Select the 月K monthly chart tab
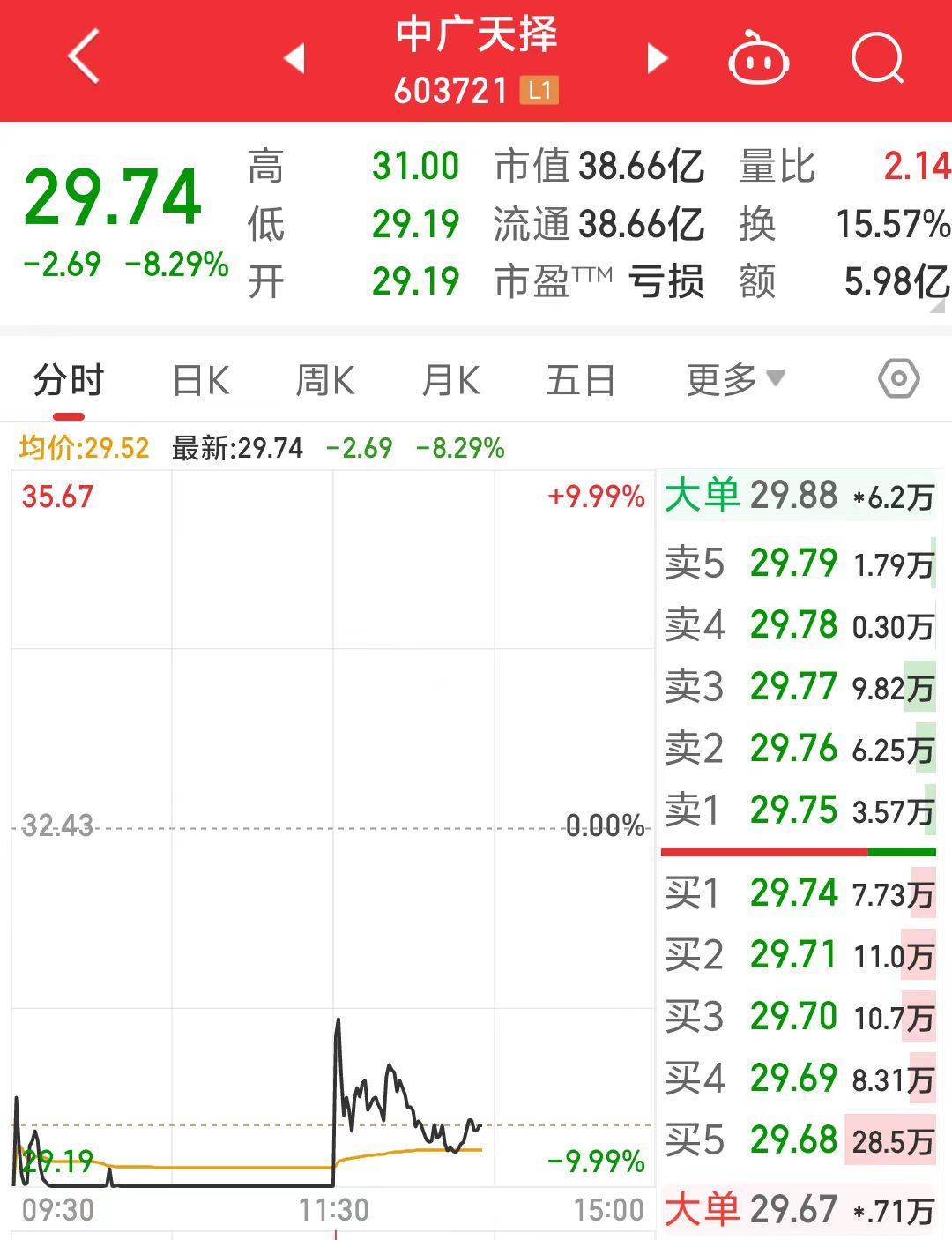Screen dimensions: 952x1240 pos(450,379)
